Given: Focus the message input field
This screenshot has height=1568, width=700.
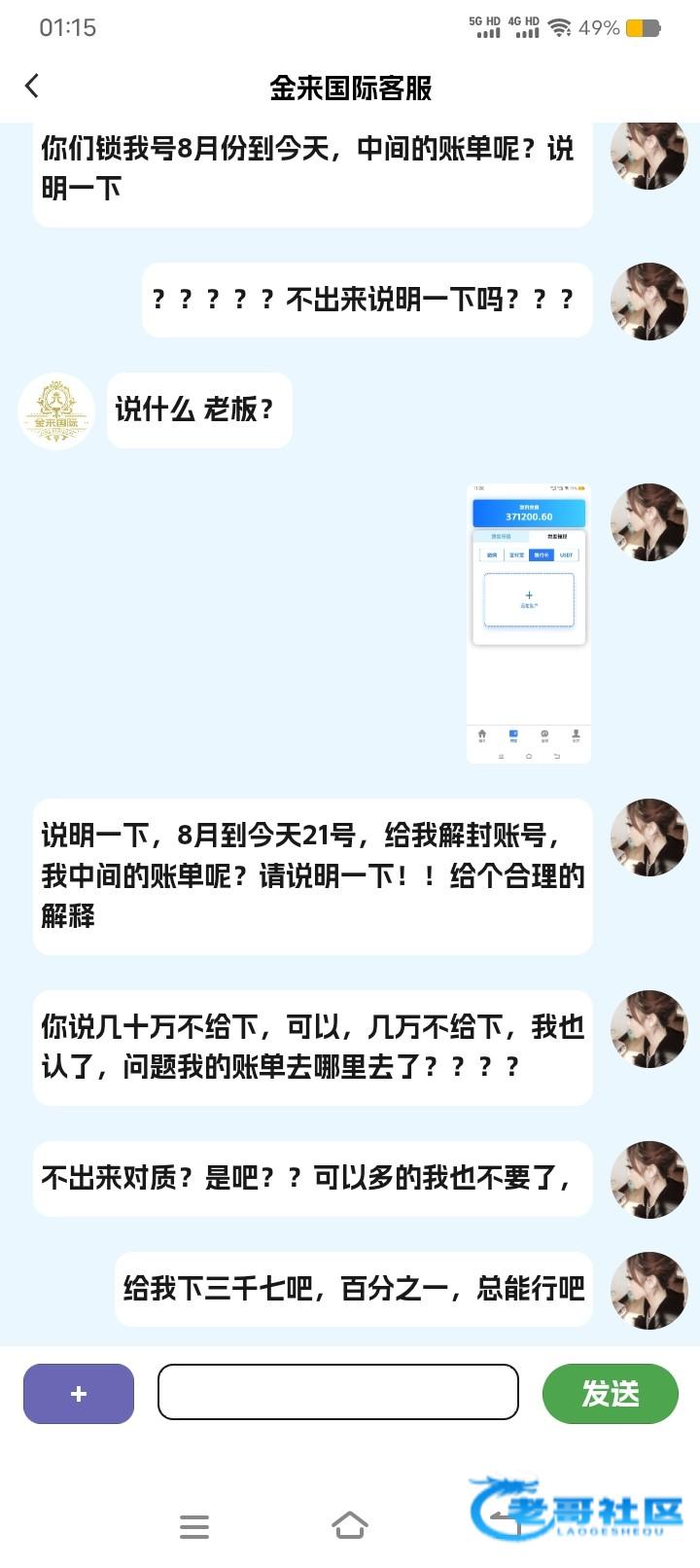Looking at the screenshot, I should [x=337, y=1392].
